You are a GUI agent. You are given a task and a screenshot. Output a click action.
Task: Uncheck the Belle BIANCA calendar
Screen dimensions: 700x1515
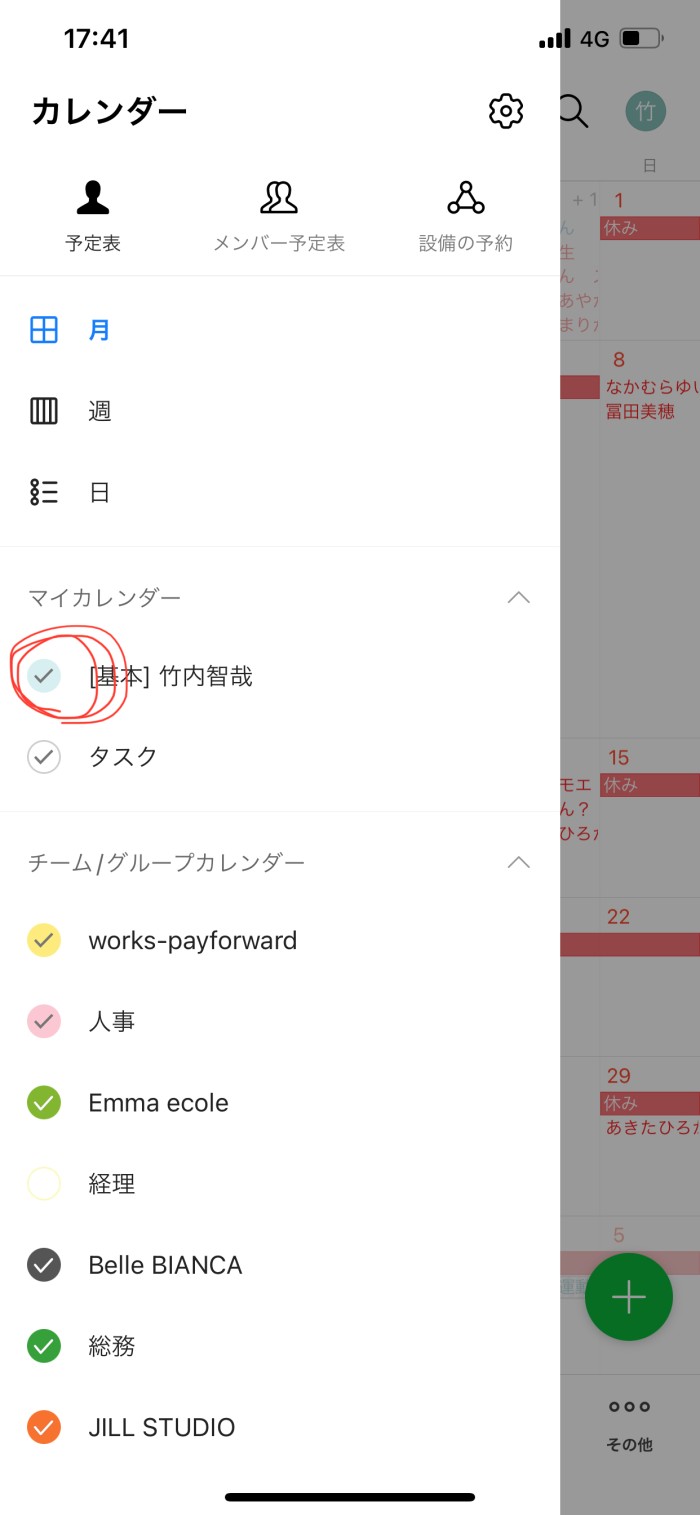(44, 1265)
